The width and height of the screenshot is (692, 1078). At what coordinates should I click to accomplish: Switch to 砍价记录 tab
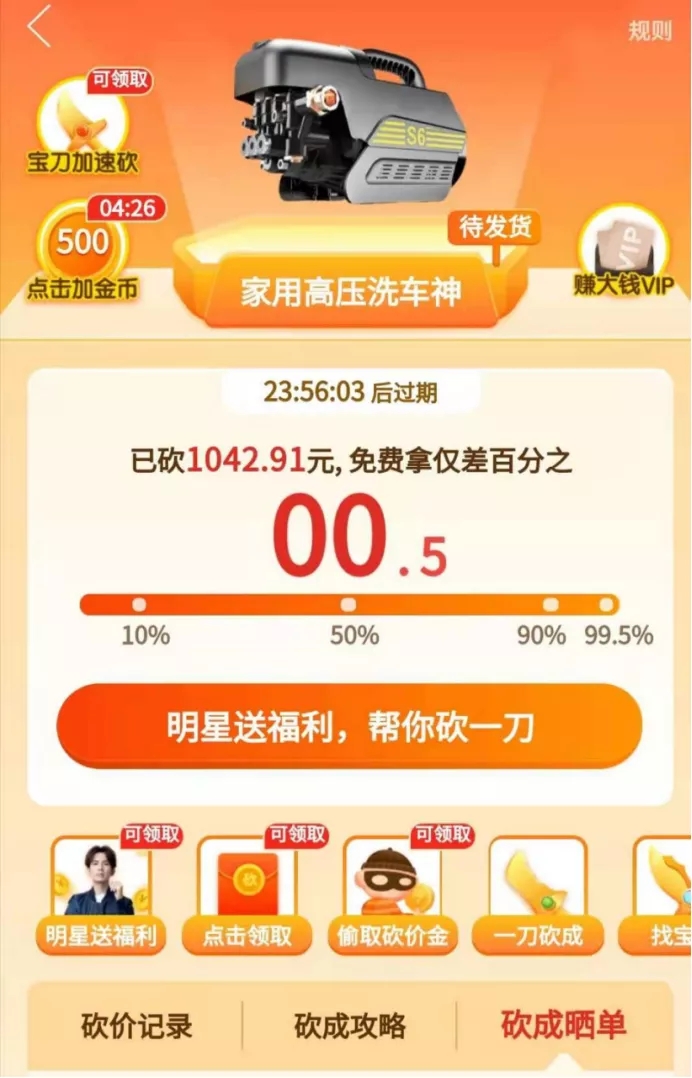click(x=136, y=1026)
